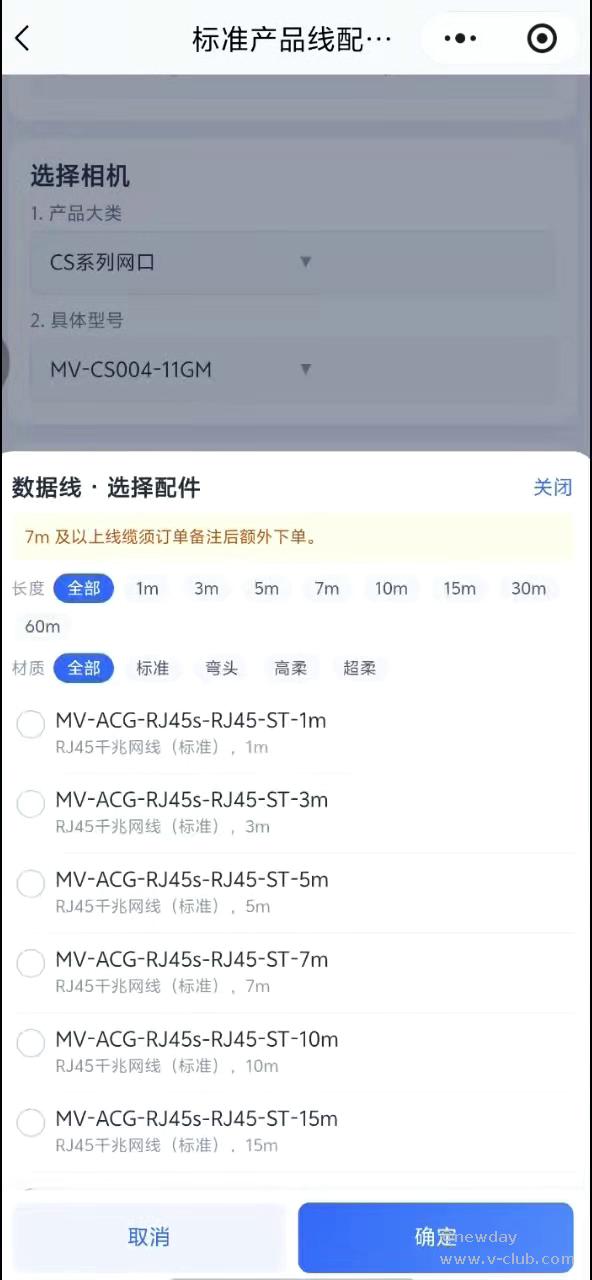Pick the MV-ACG-RJ45s-RJ45-ST-5m cable
This screenshot has height=1280, width=592.
click(296, 893)
